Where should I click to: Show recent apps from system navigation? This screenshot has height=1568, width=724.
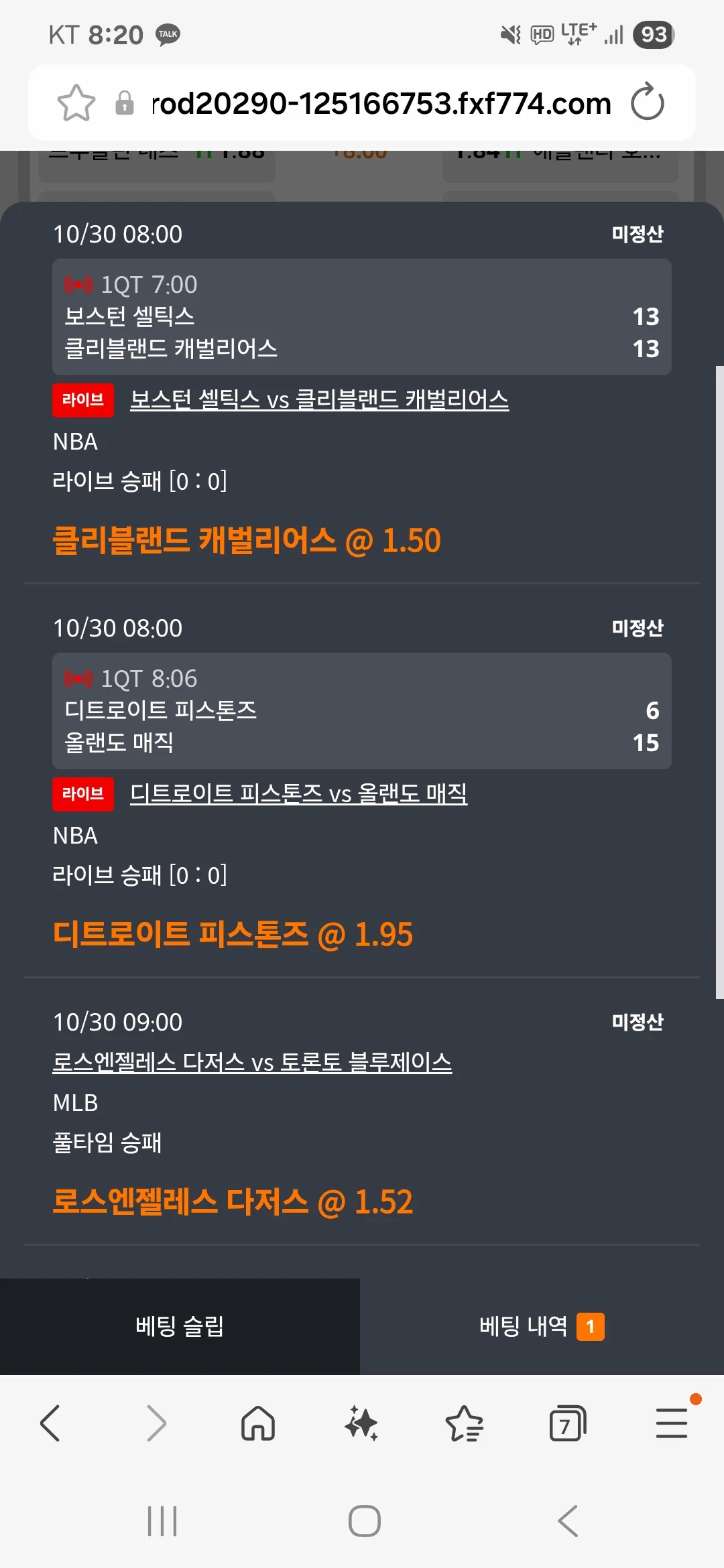click(x=162, y=1521)
